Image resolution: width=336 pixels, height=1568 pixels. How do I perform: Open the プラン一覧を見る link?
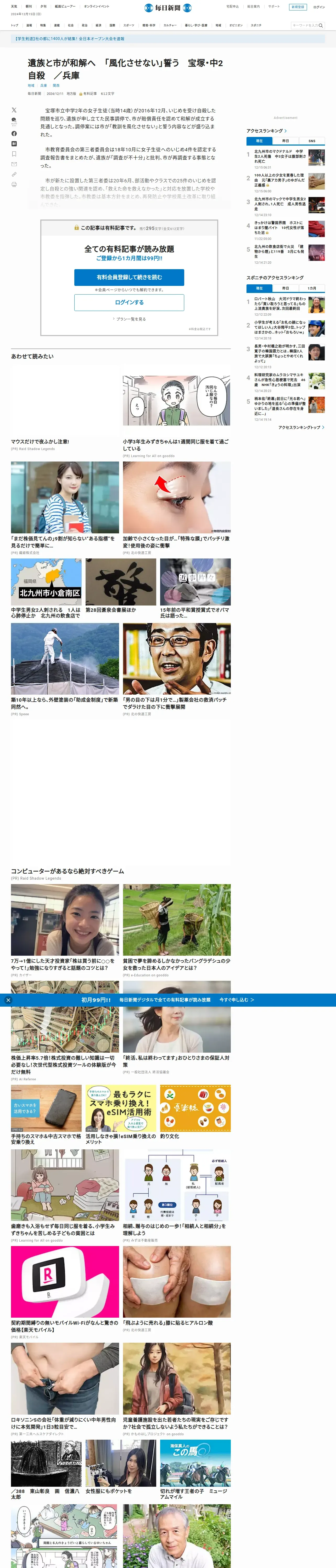131,319
